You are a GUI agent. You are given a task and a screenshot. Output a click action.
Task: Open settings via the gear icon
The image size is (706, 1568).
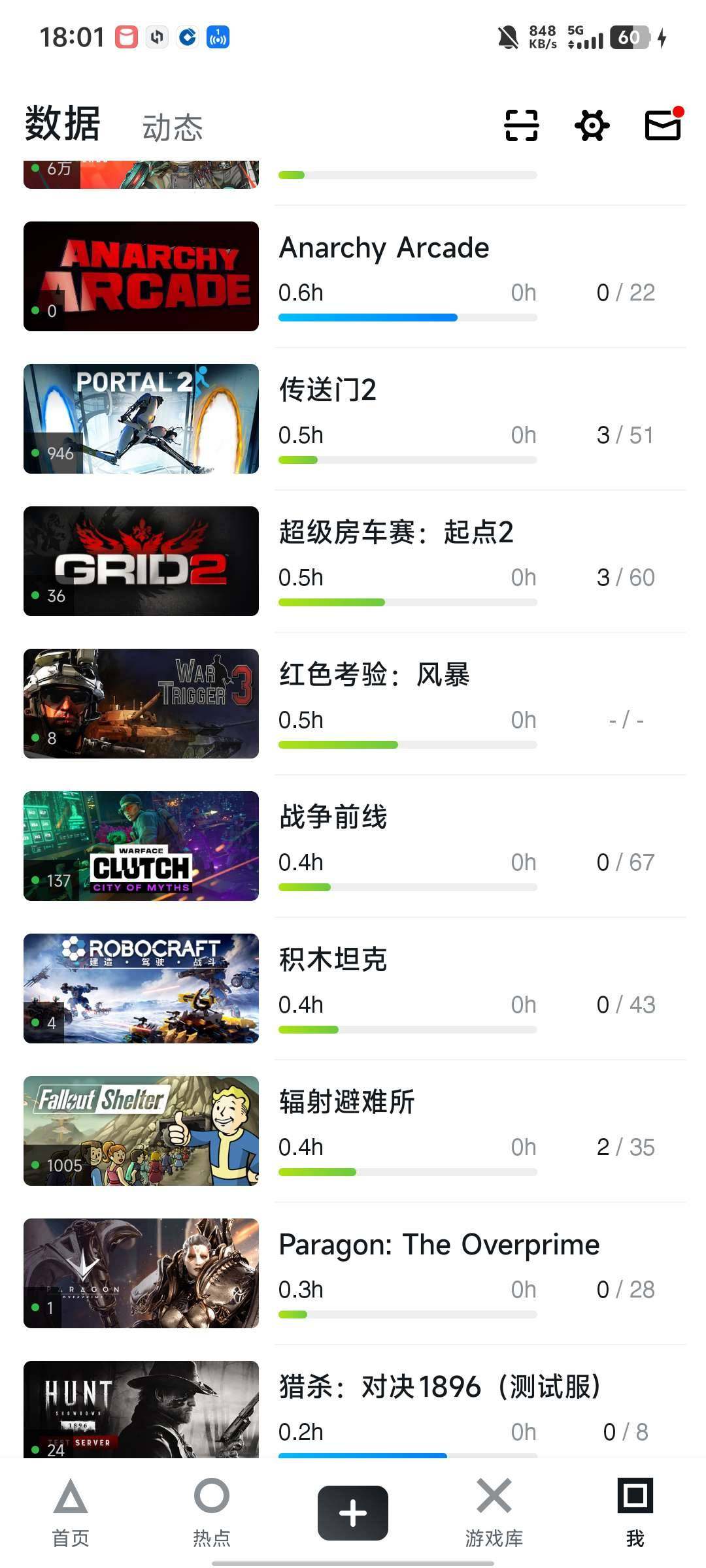[x=592, y=125]
